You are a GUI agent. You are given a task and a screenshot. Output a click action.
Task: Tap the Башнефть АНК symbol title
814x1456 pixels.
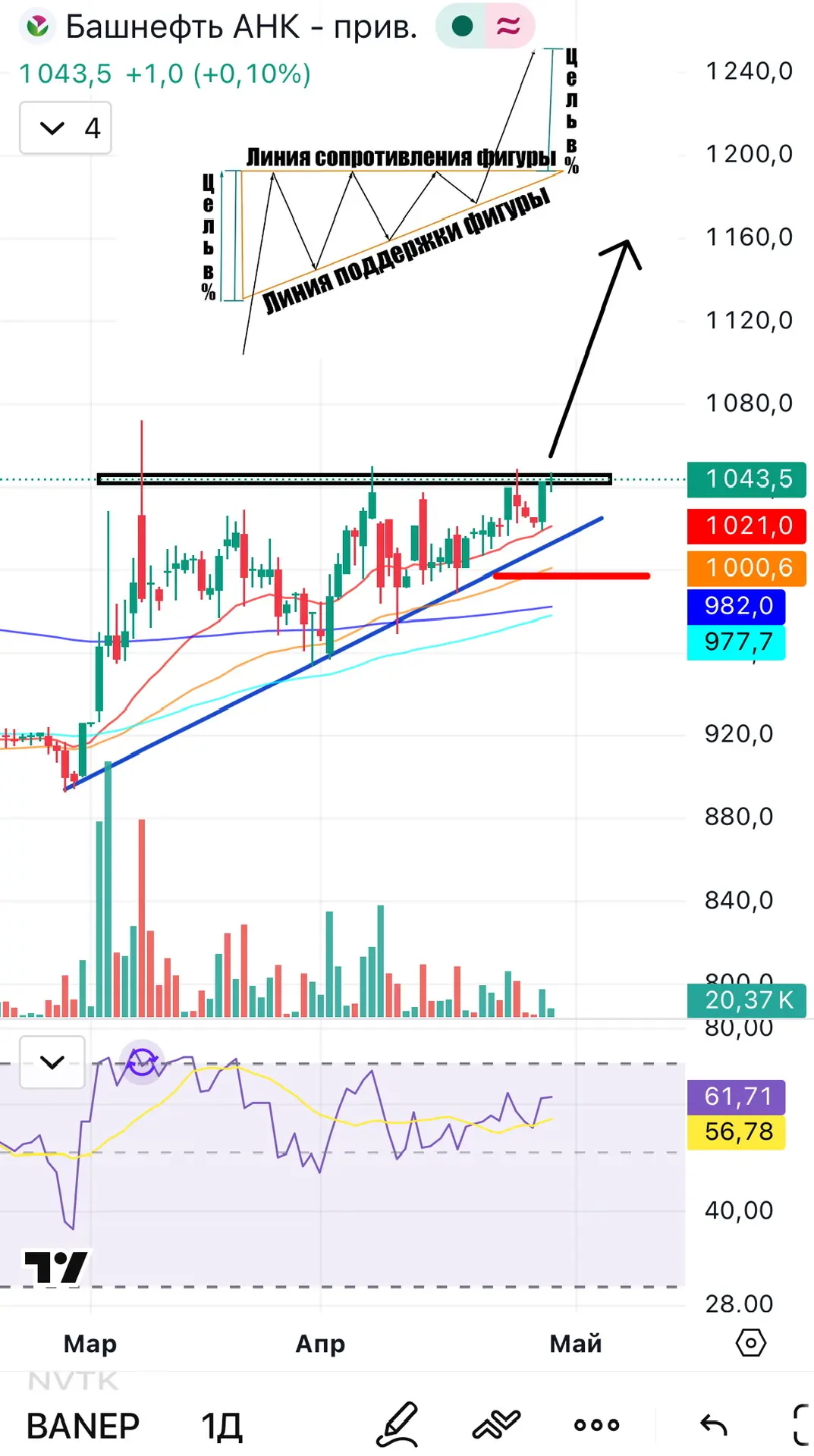[x=241, y=27]
